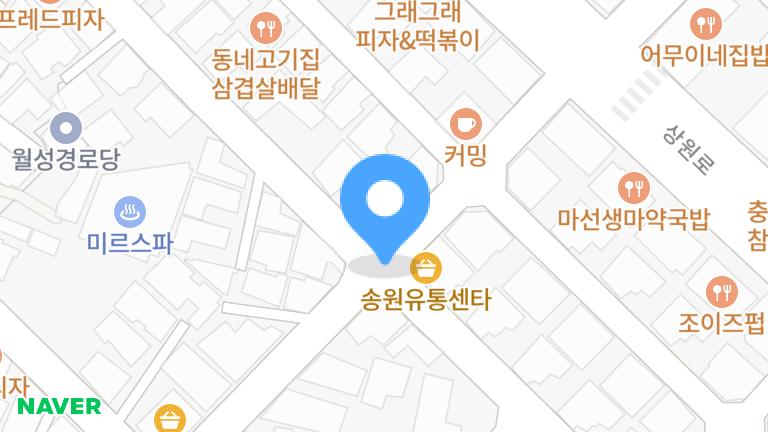The height and width of the screenshot is (432, 768).
Task: Select the 조이즈펍 restaurant marker
Action: click(x=721, y=292)
